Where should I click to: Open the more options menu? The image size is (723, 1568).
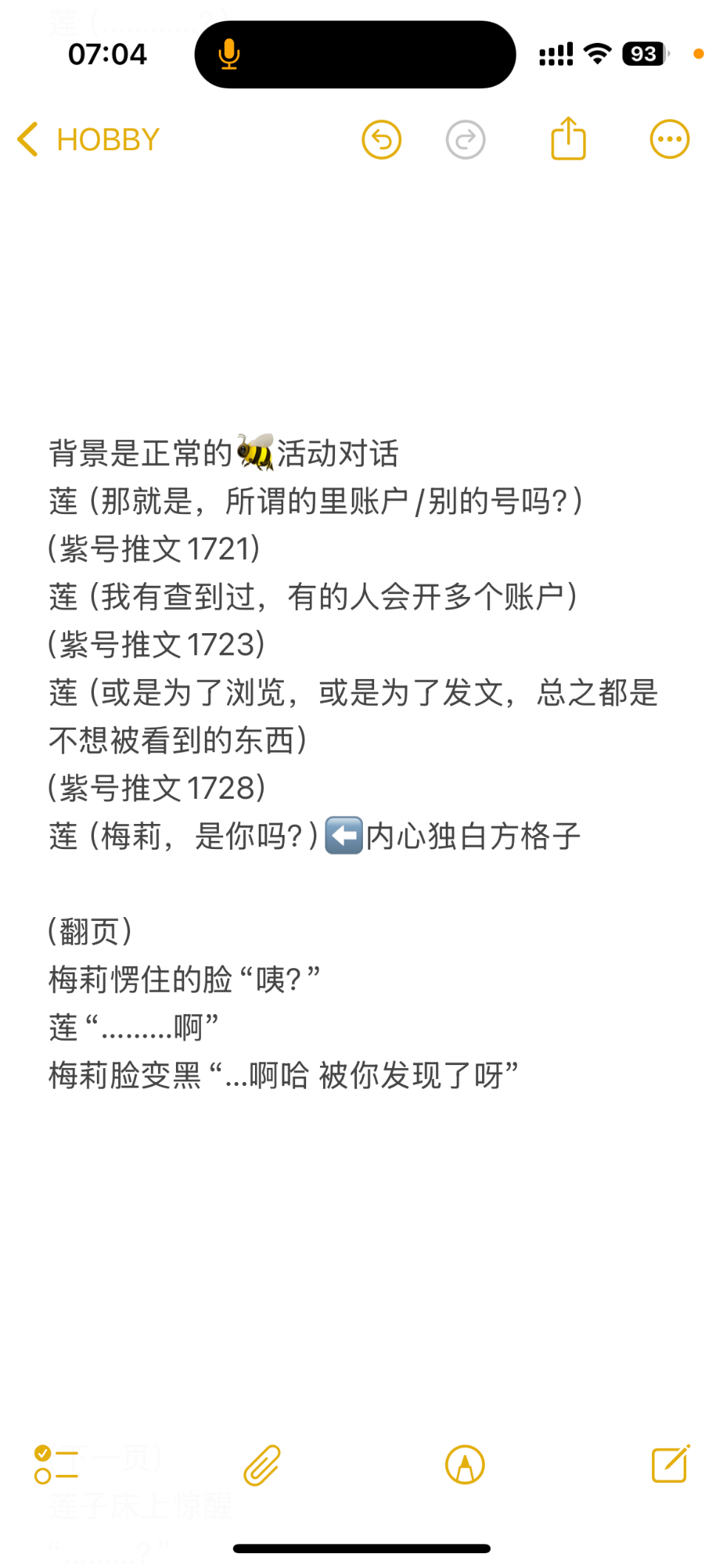[x=670, y=140]
